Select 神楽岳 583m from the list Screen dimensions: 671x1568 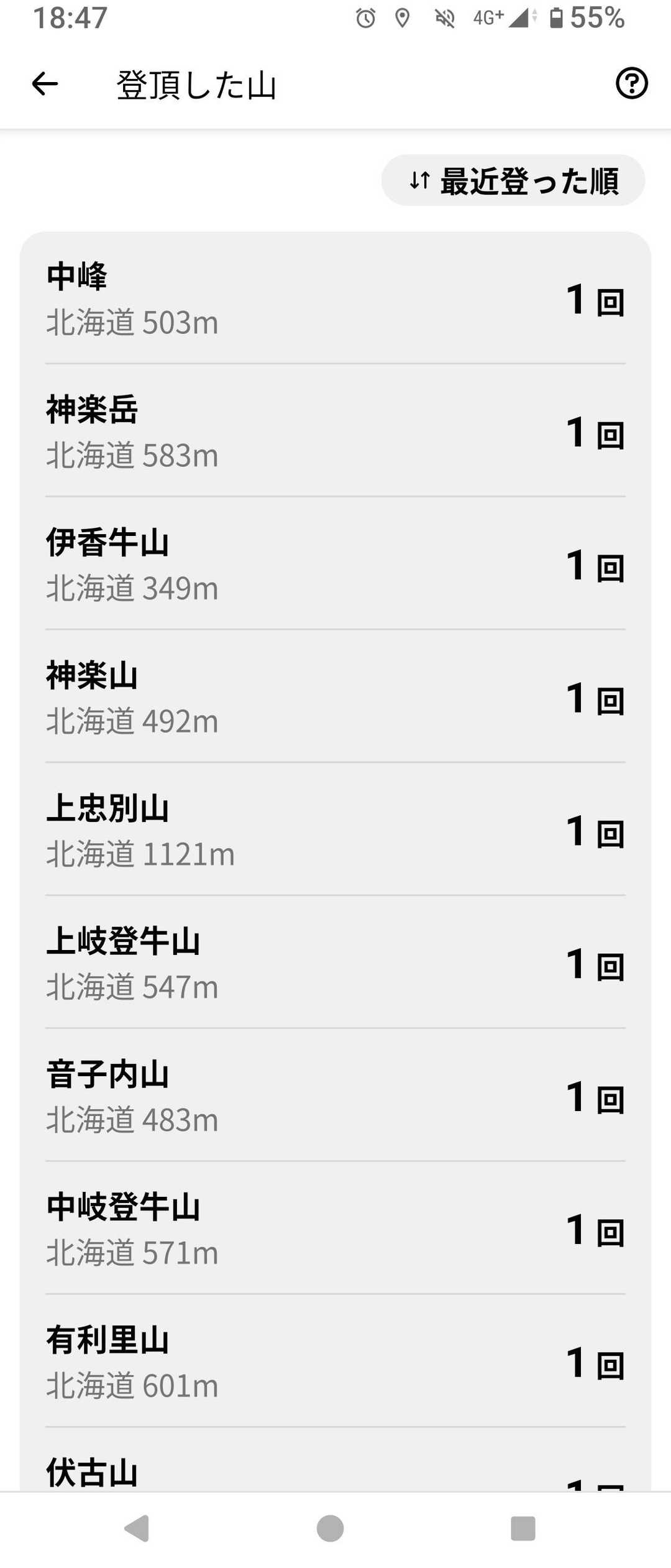[335, 431]
